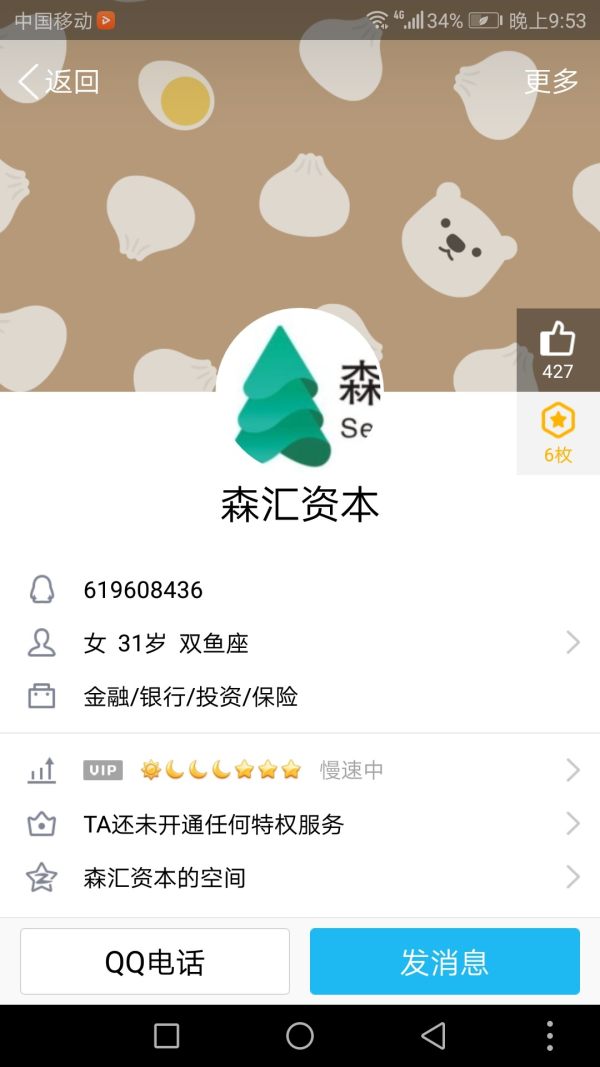View the 6枚 badges collection

click(557, 432)
